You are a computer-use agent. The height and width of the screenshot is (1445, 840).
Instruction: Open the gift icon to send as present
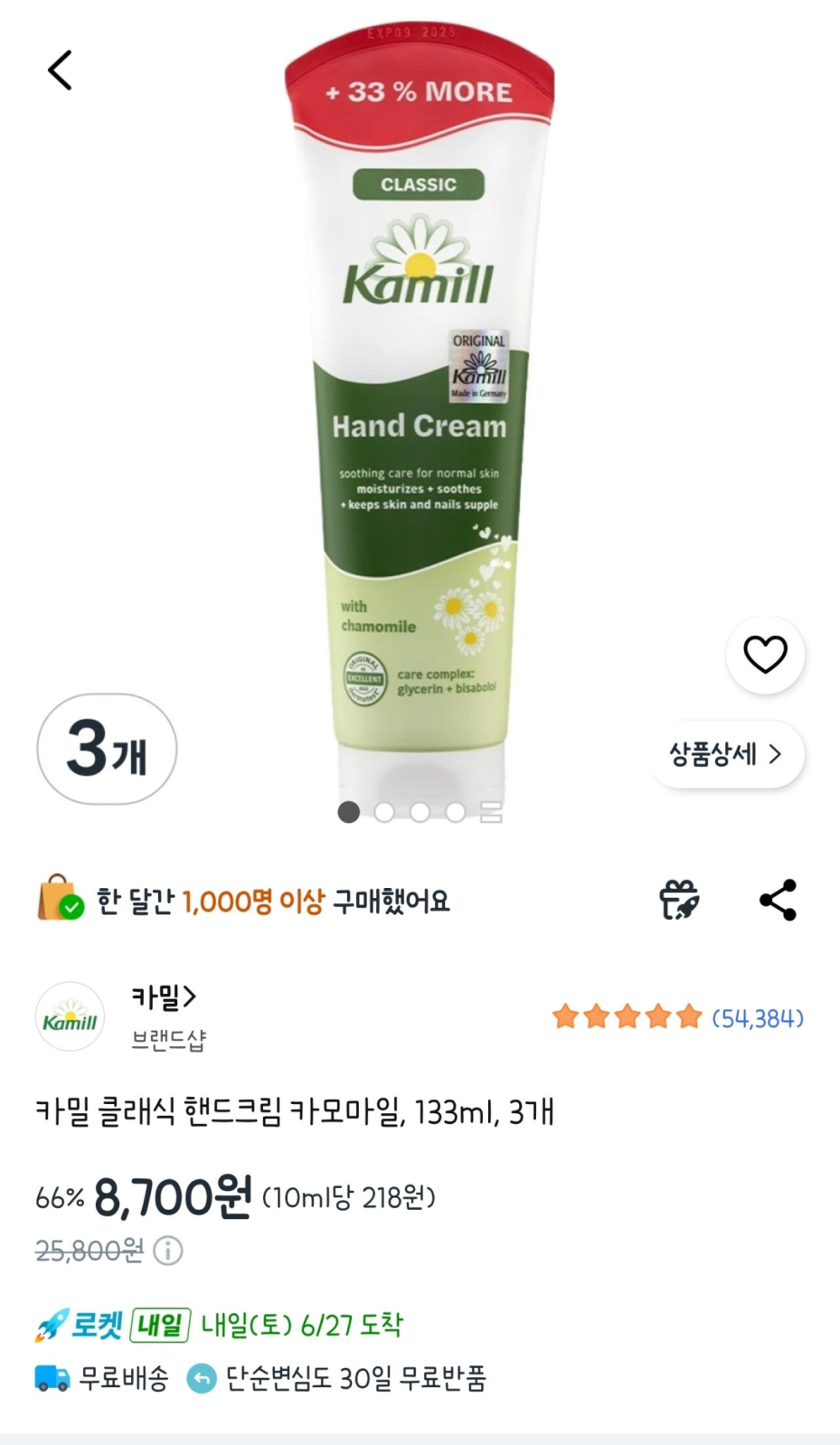coord(679,900)
